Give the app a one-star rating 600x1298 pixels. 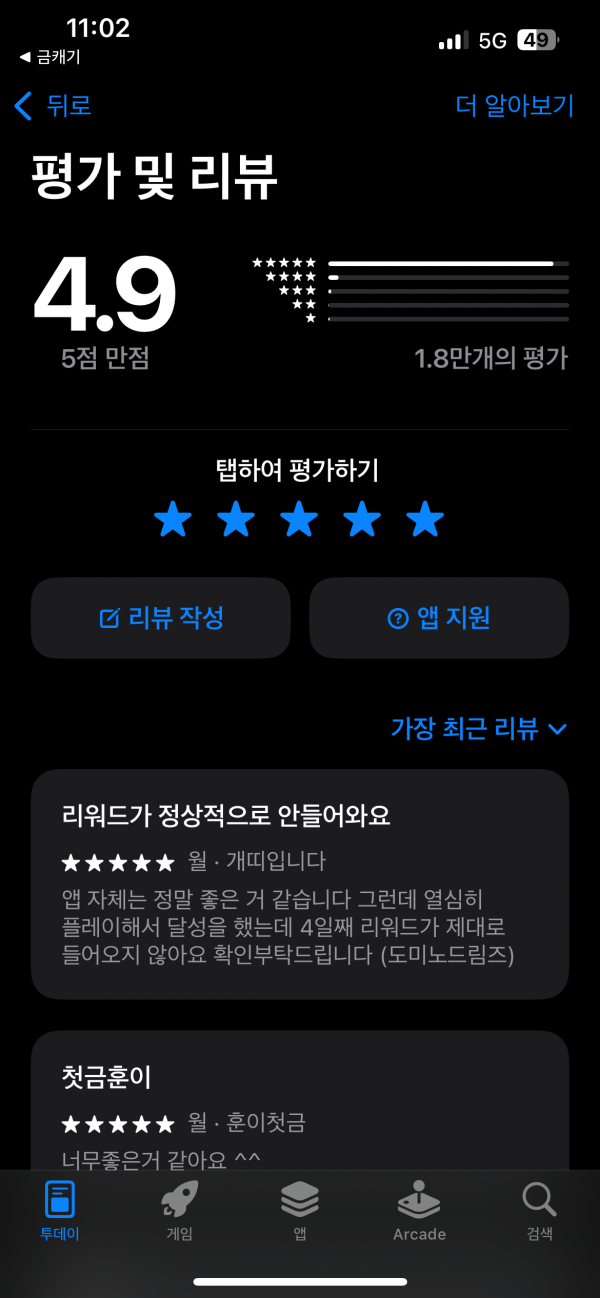173,519
